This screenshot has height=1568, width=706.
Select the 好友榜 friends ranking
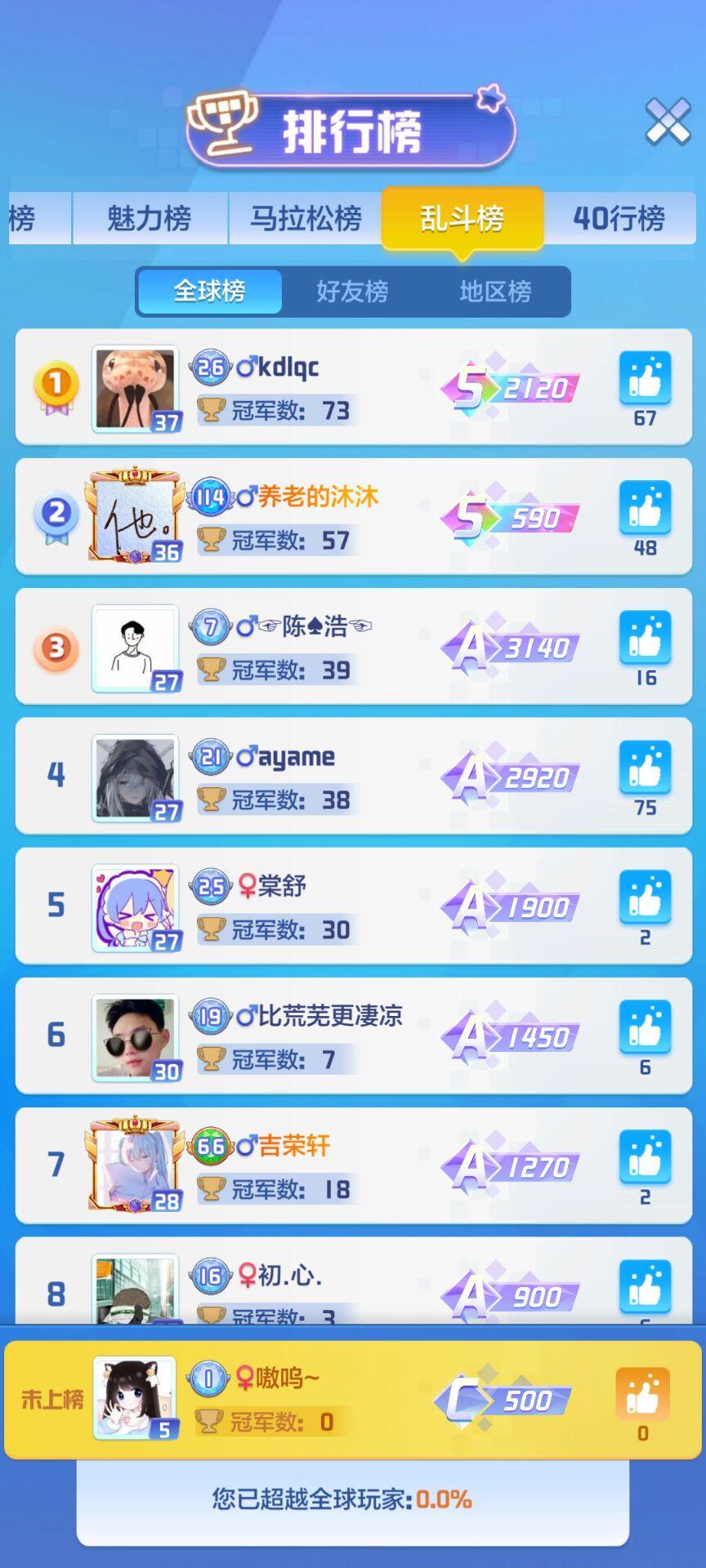(352, 292)
